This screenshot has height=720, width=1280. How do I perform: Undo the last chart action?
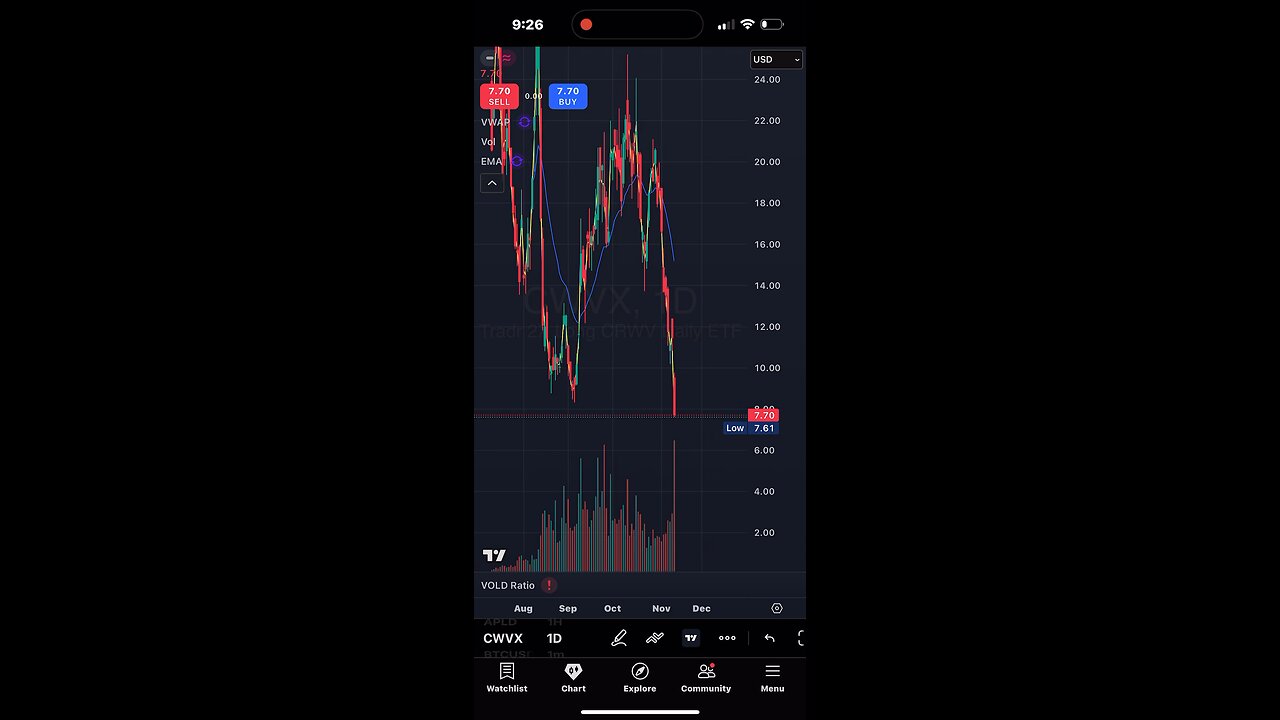pos(769,638)
